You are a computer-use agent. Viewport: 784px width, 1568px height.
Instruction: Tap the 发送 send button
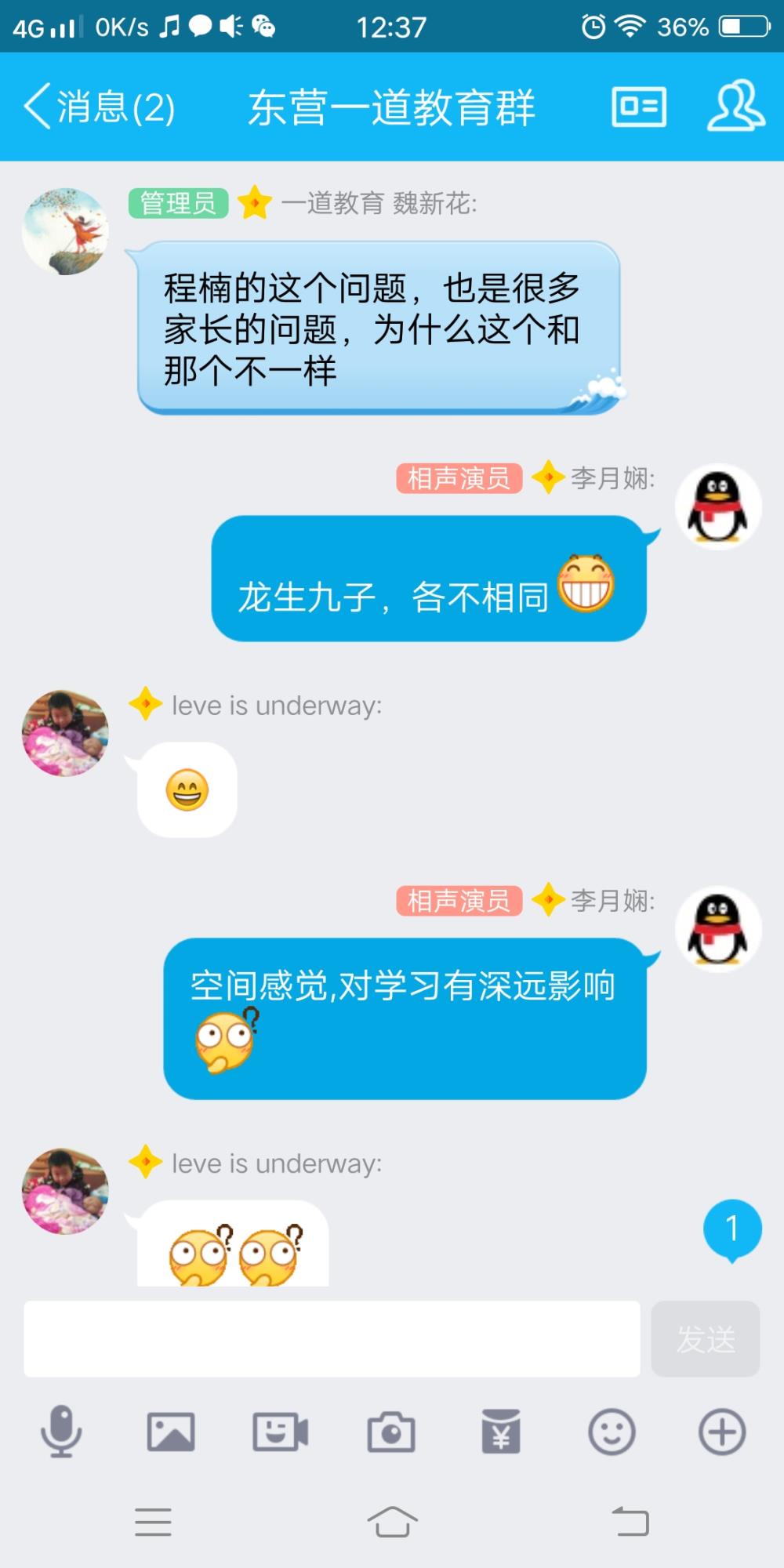(706, 1339)
